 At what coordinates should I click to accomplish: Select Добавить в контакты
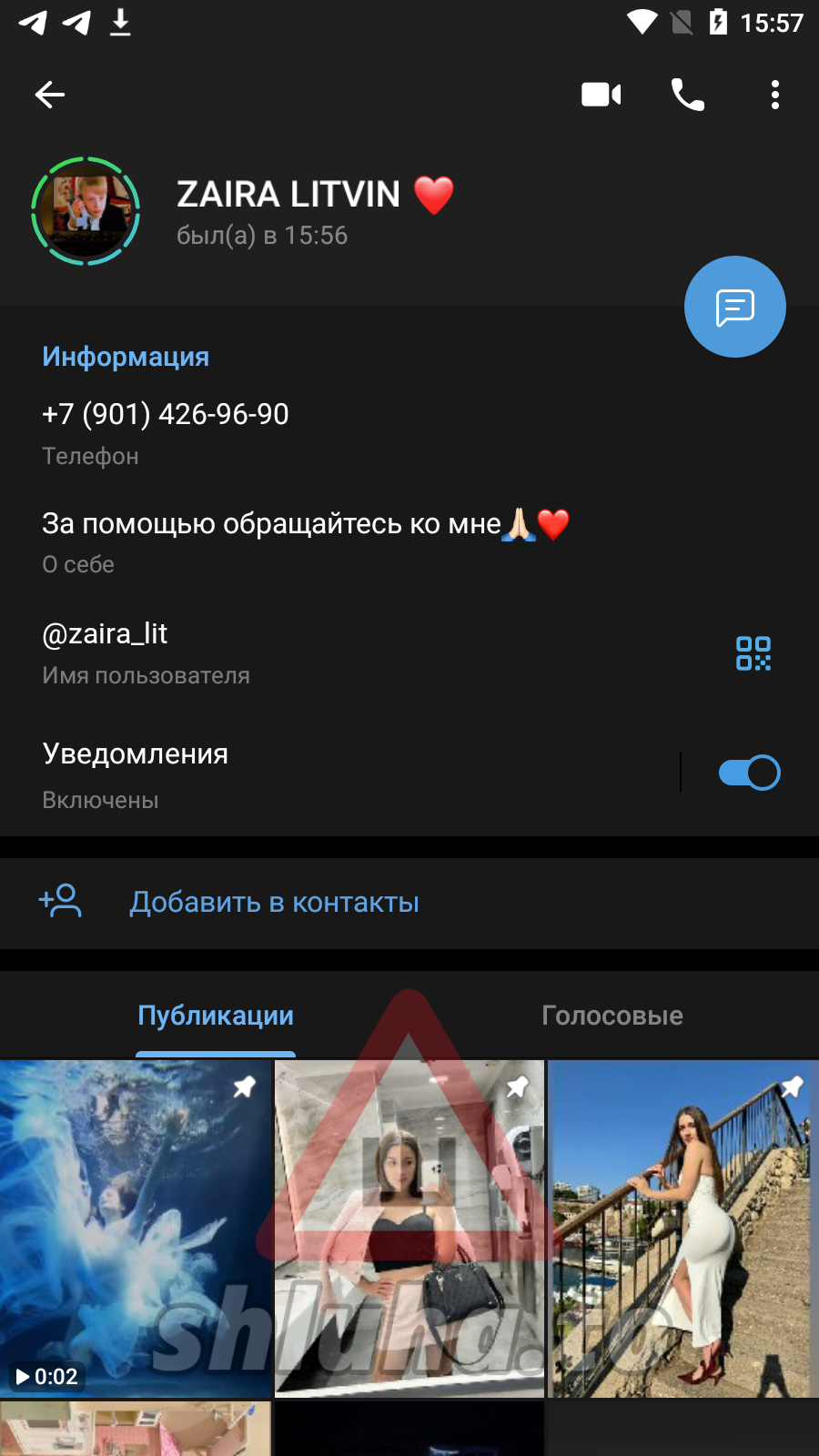click(274, 903)
